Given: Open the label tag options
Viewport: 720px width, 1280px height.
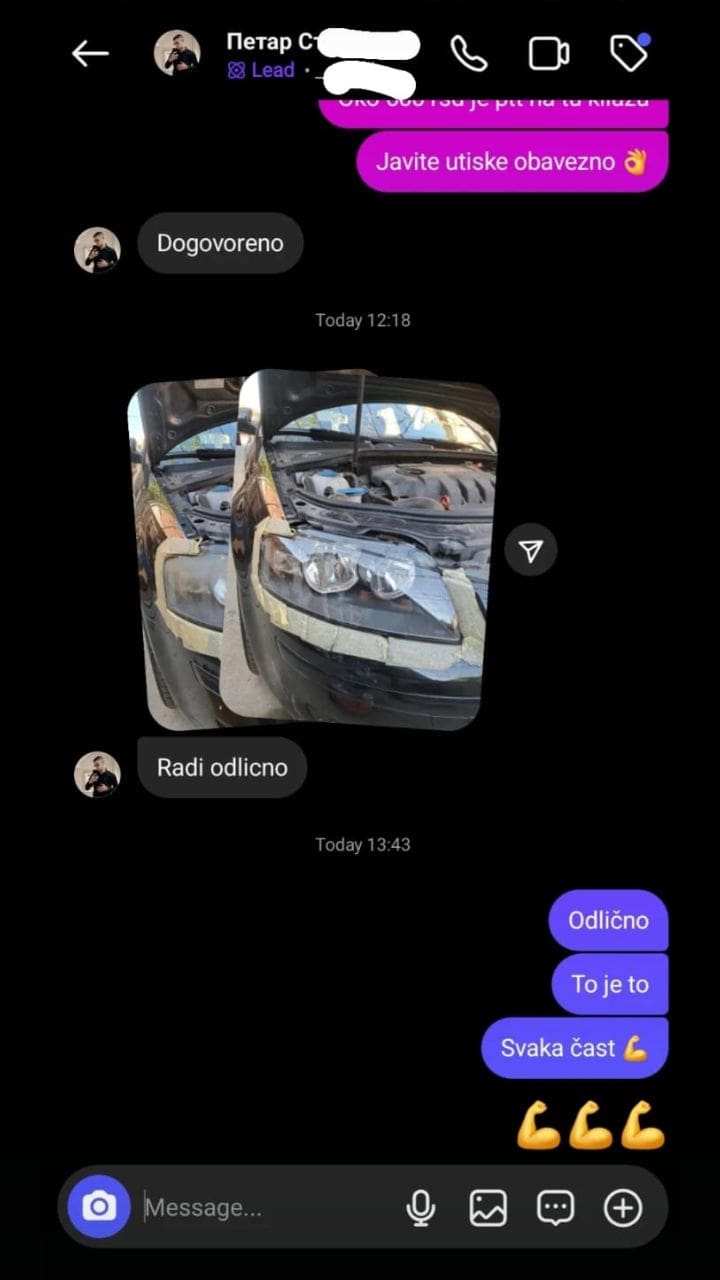Looking at the screenshot, I should [x=629, y=54].
